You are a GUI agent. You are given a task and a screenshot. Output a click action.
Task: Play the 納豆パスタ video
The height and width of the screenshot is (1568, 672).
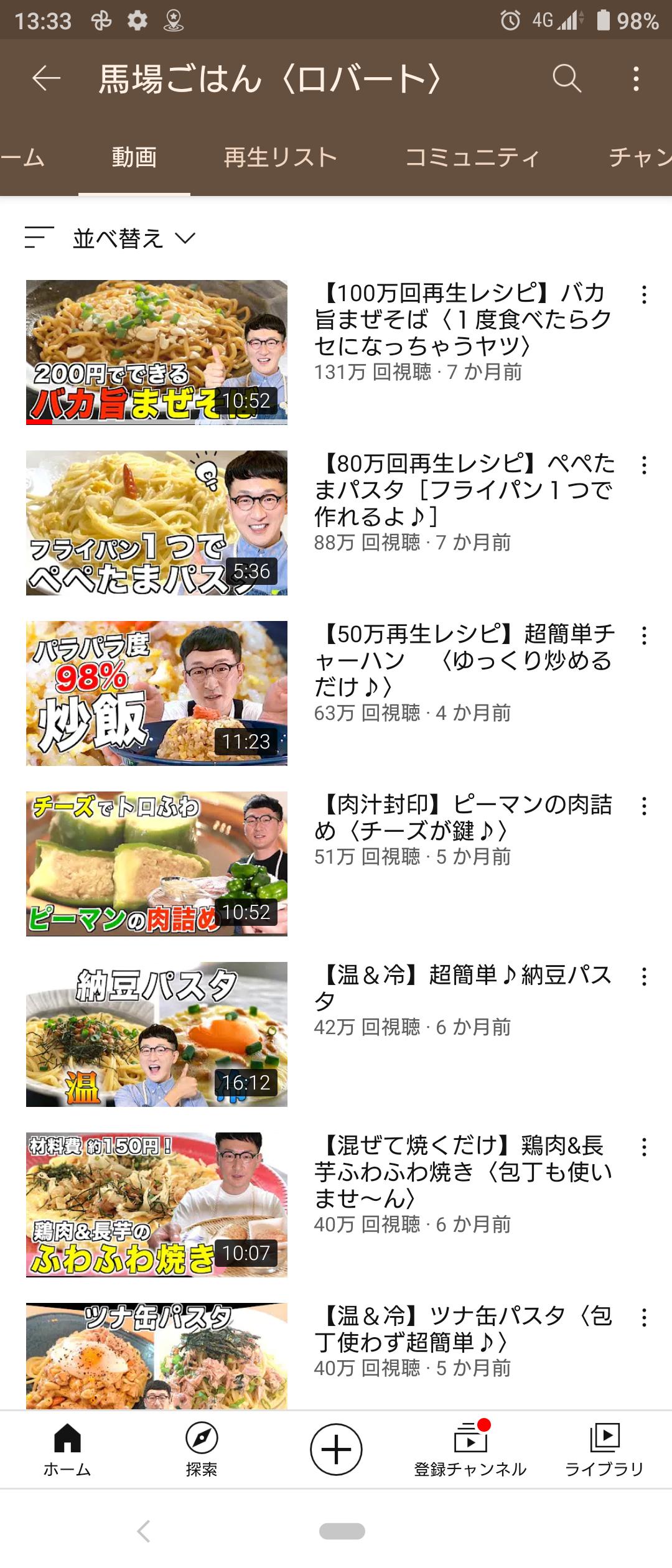click(x=157, y=1034)
